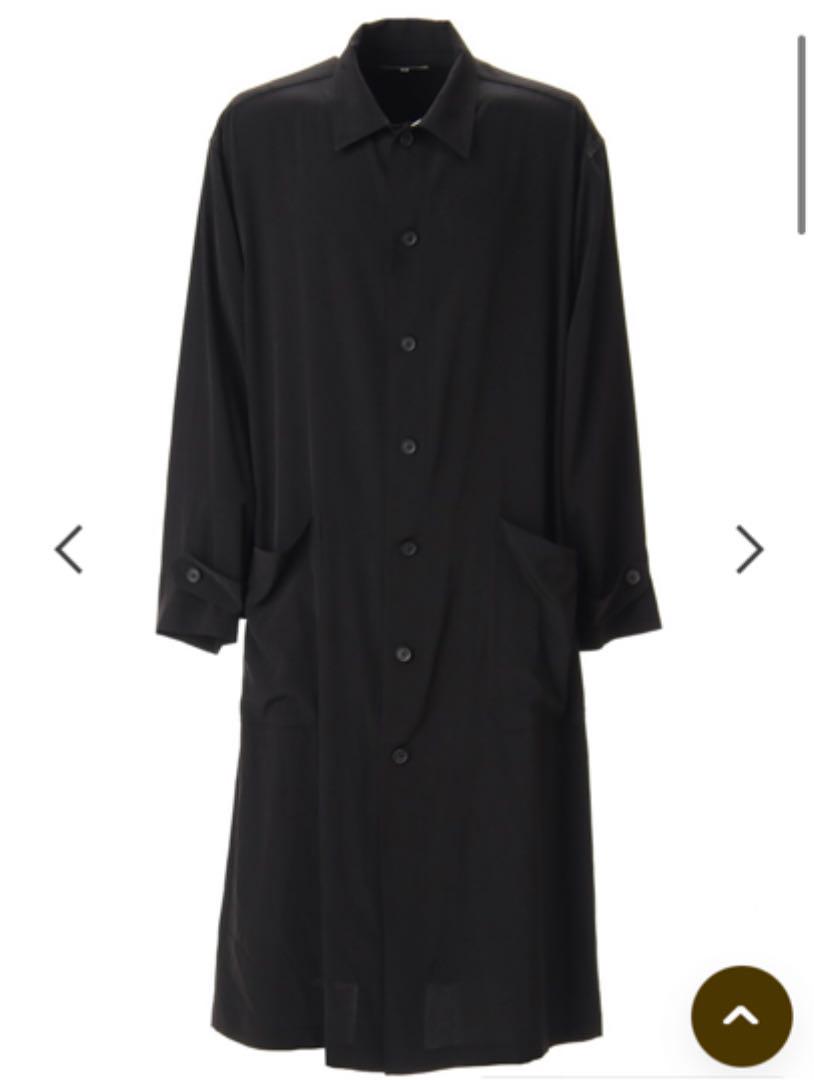
Task: Show the previous product image
Action: 68,549
